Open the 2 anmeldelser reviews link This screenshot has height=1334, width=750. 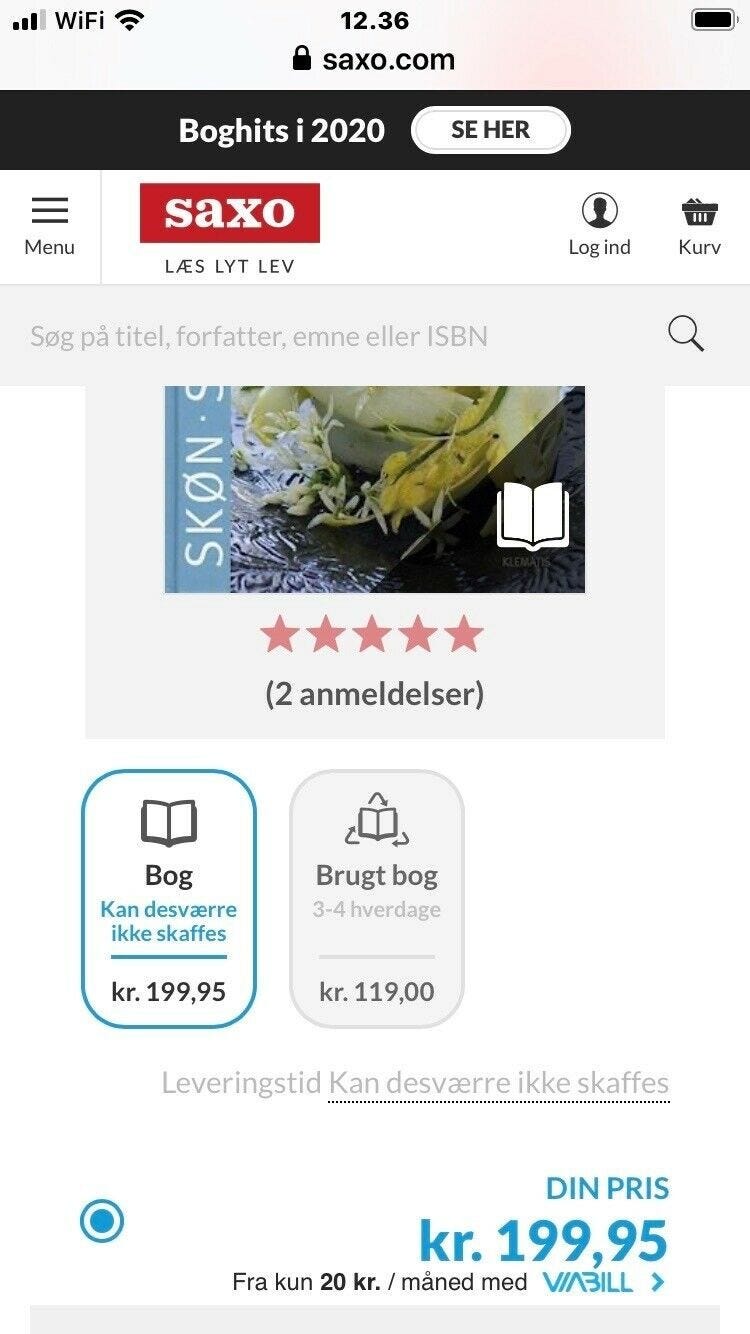[375, 691]
